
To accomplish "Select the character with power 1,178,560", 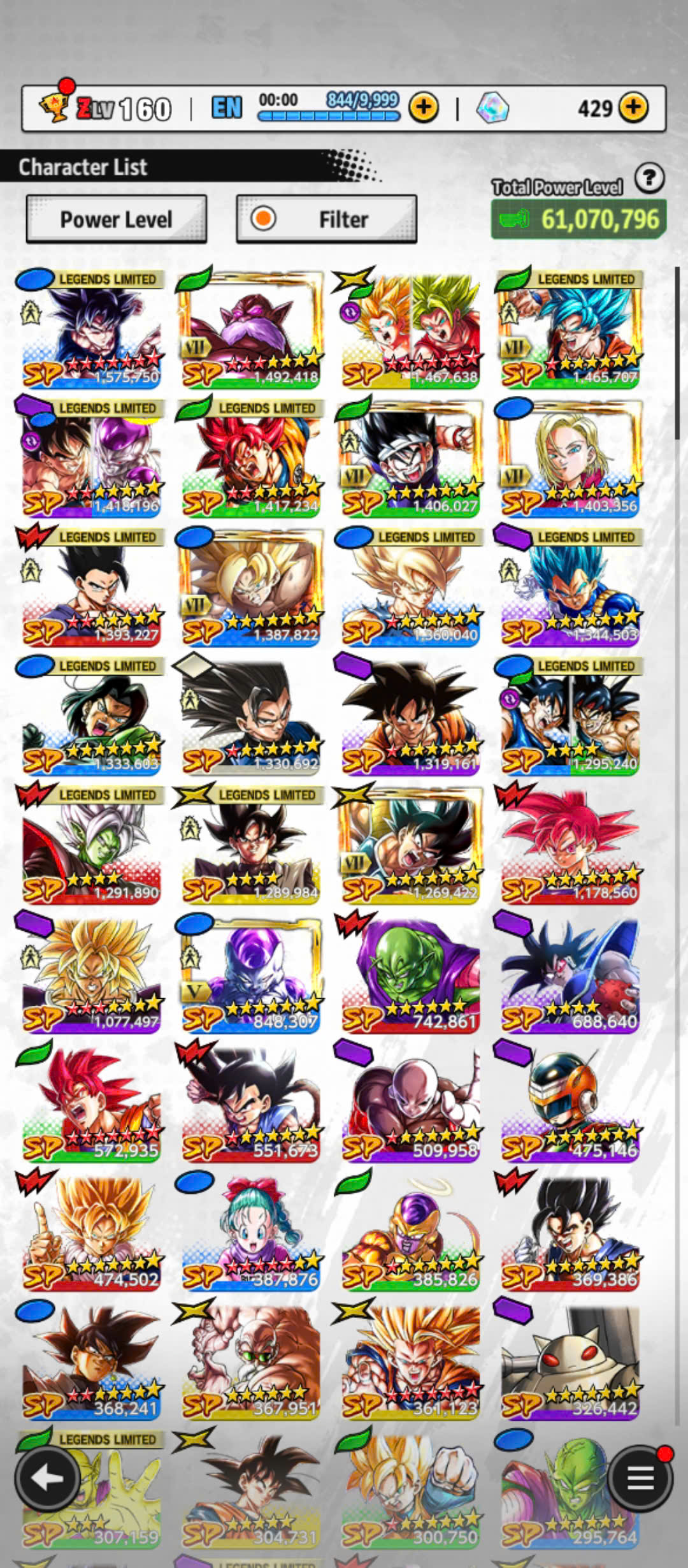I will [x=570, y=845].
